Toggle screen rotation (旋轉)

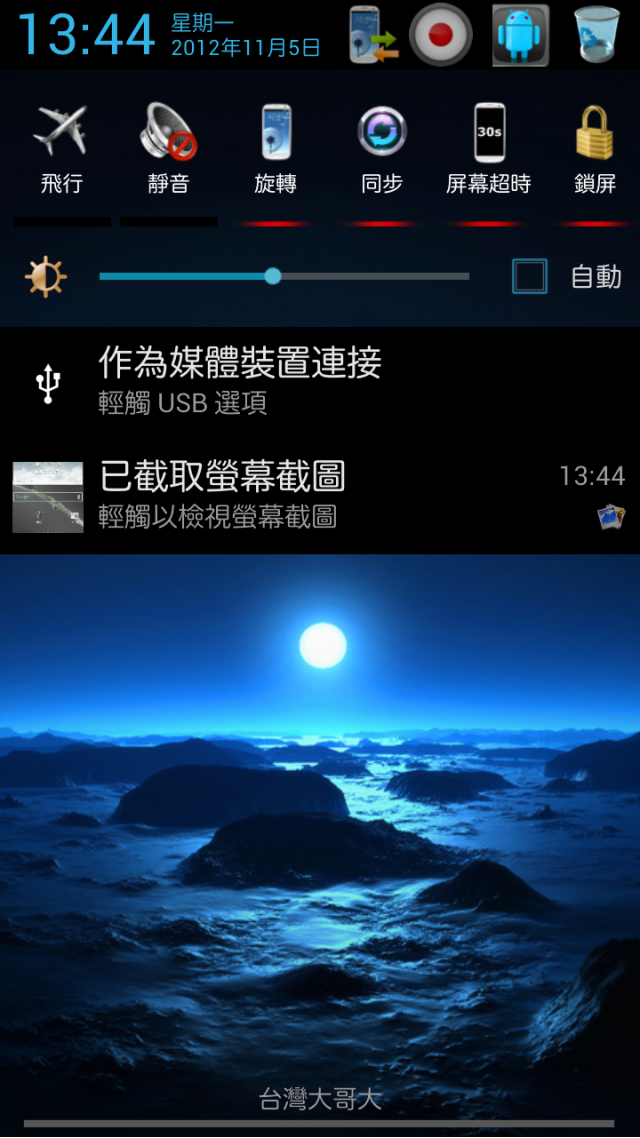click(x=275, y=150)
